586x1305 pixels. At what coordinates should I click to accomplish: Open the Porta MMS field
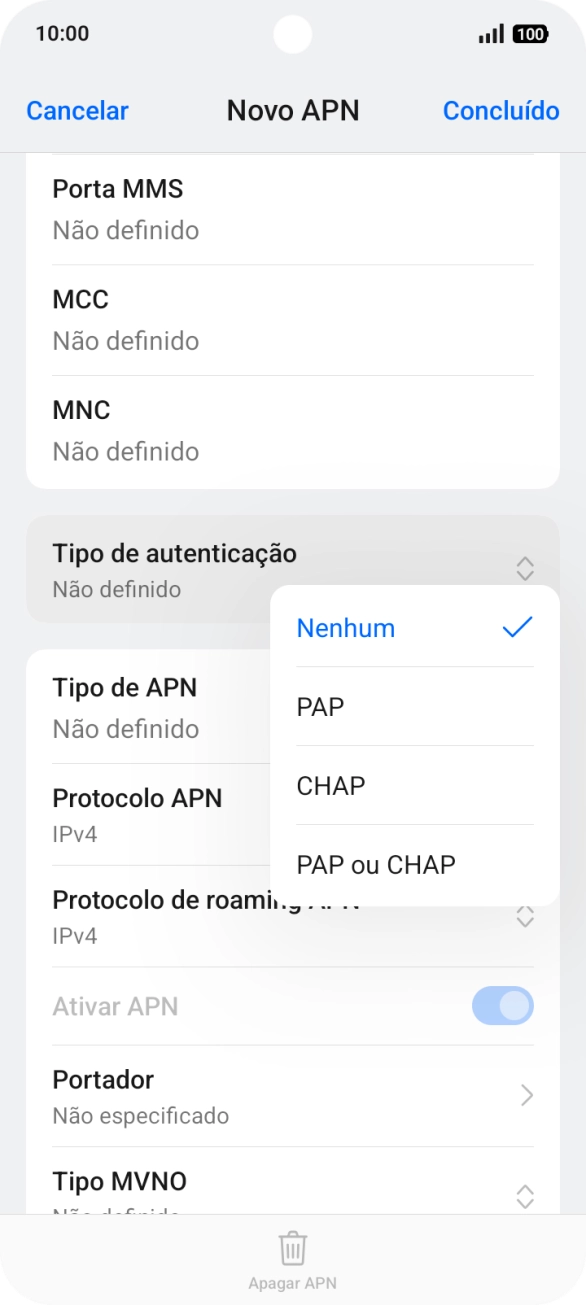click(293, 210)
